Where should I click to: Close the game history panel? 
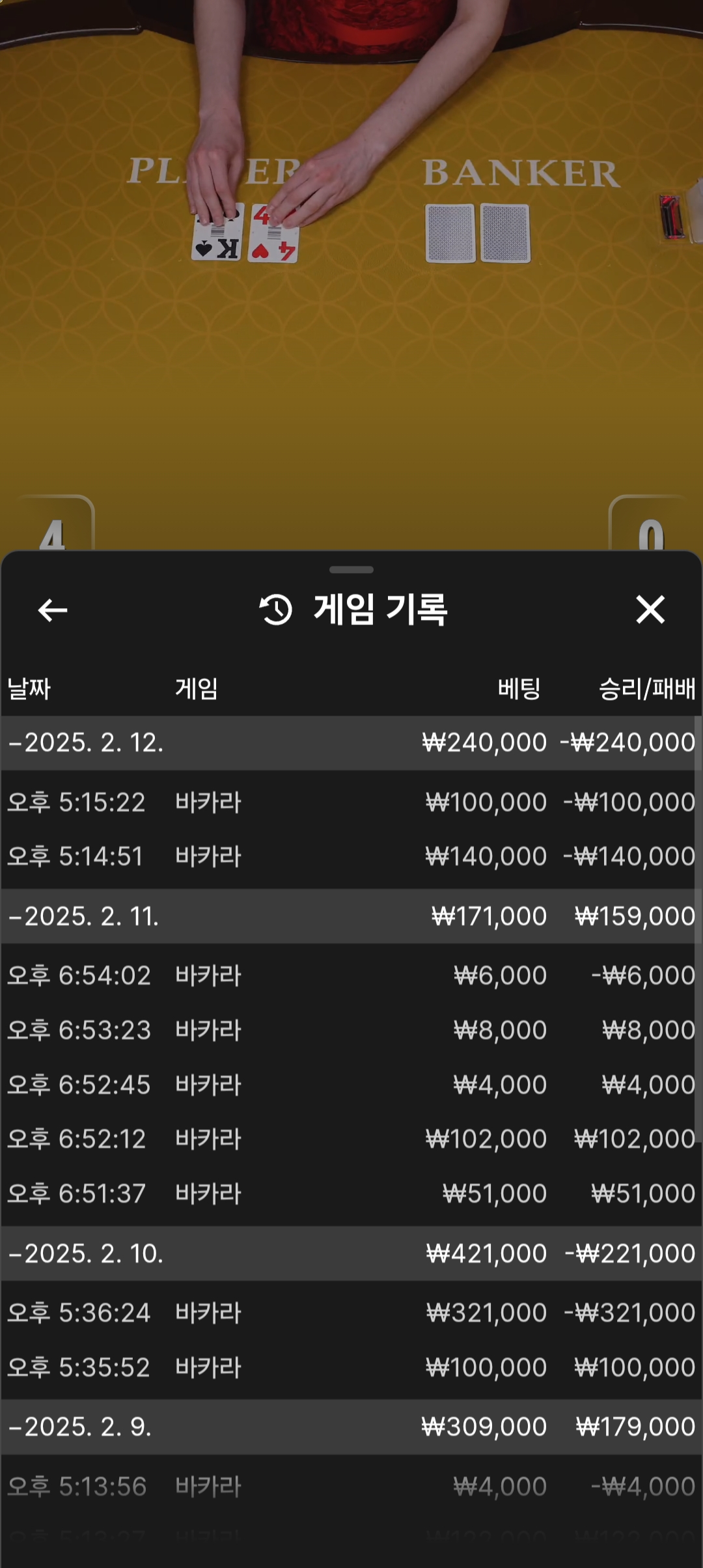coord(650,610)
